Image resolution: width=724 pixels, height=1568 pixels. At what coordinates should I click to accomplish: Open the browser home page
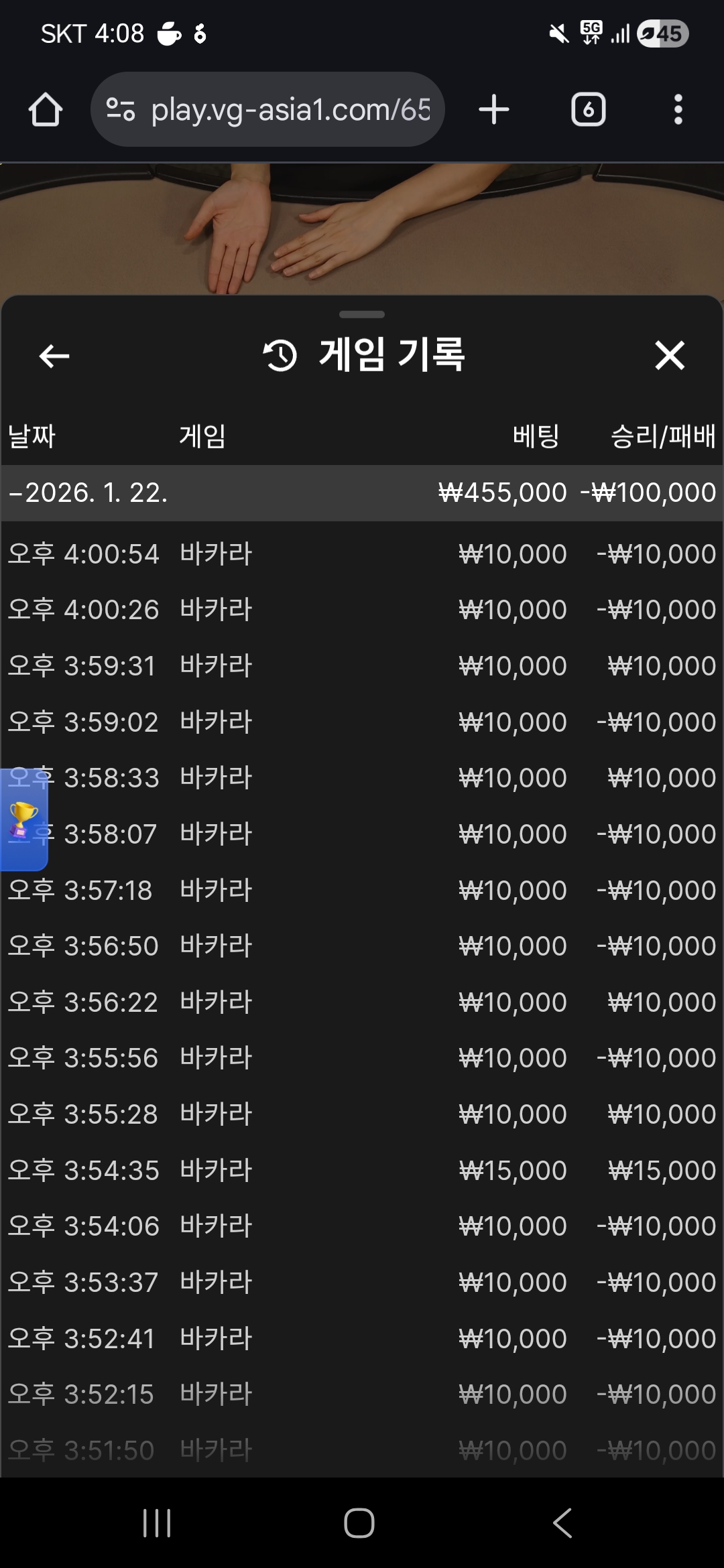[46, 110]
